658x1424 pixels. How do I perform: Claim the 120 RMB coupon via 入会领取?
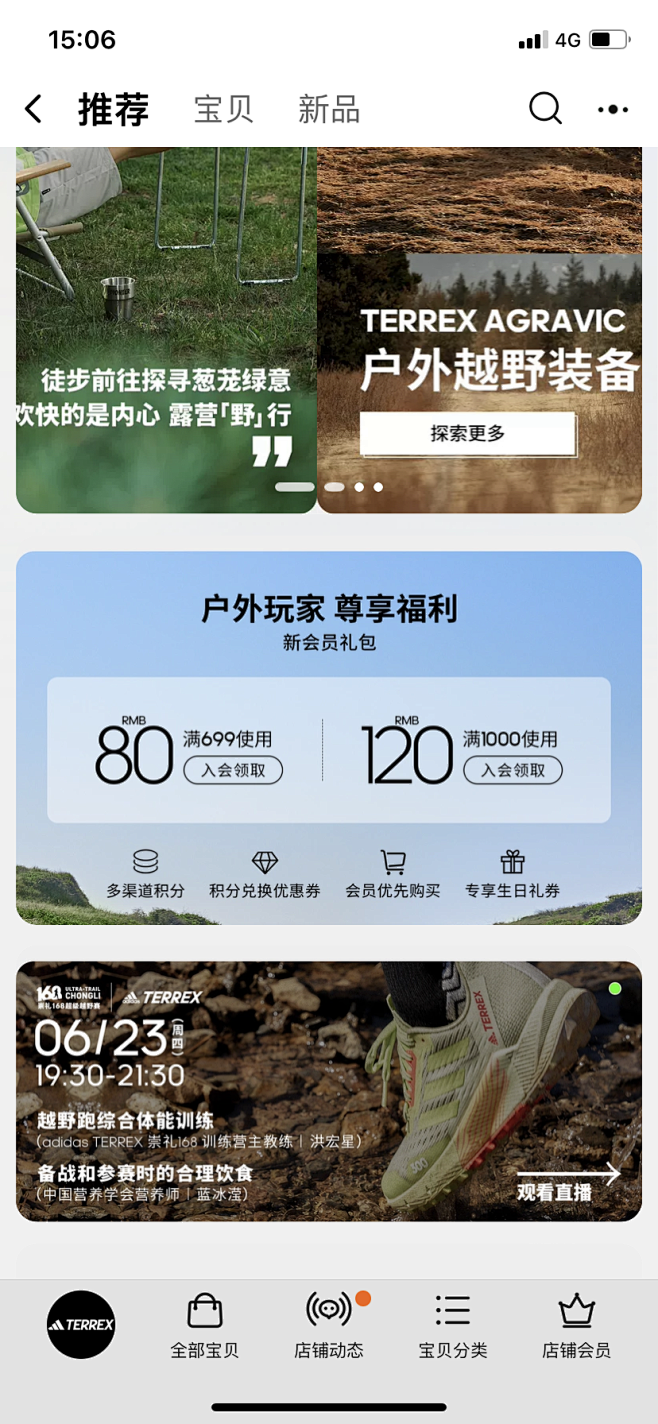pyautogui.click(x=512, y=770)
